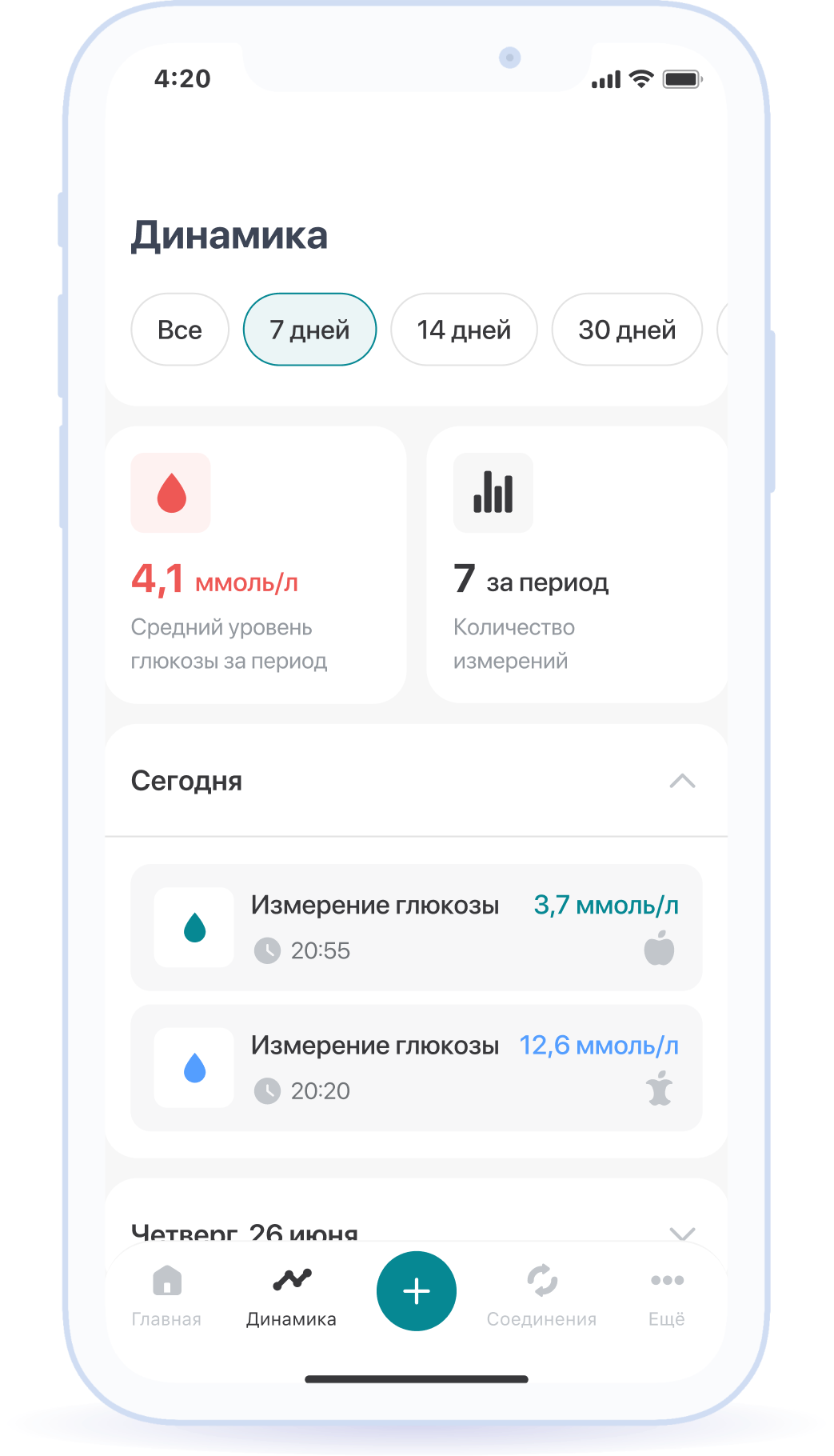Select the "Все" period chip
The height and width of the screenshot is (1456, 834).
click(180, 330)
